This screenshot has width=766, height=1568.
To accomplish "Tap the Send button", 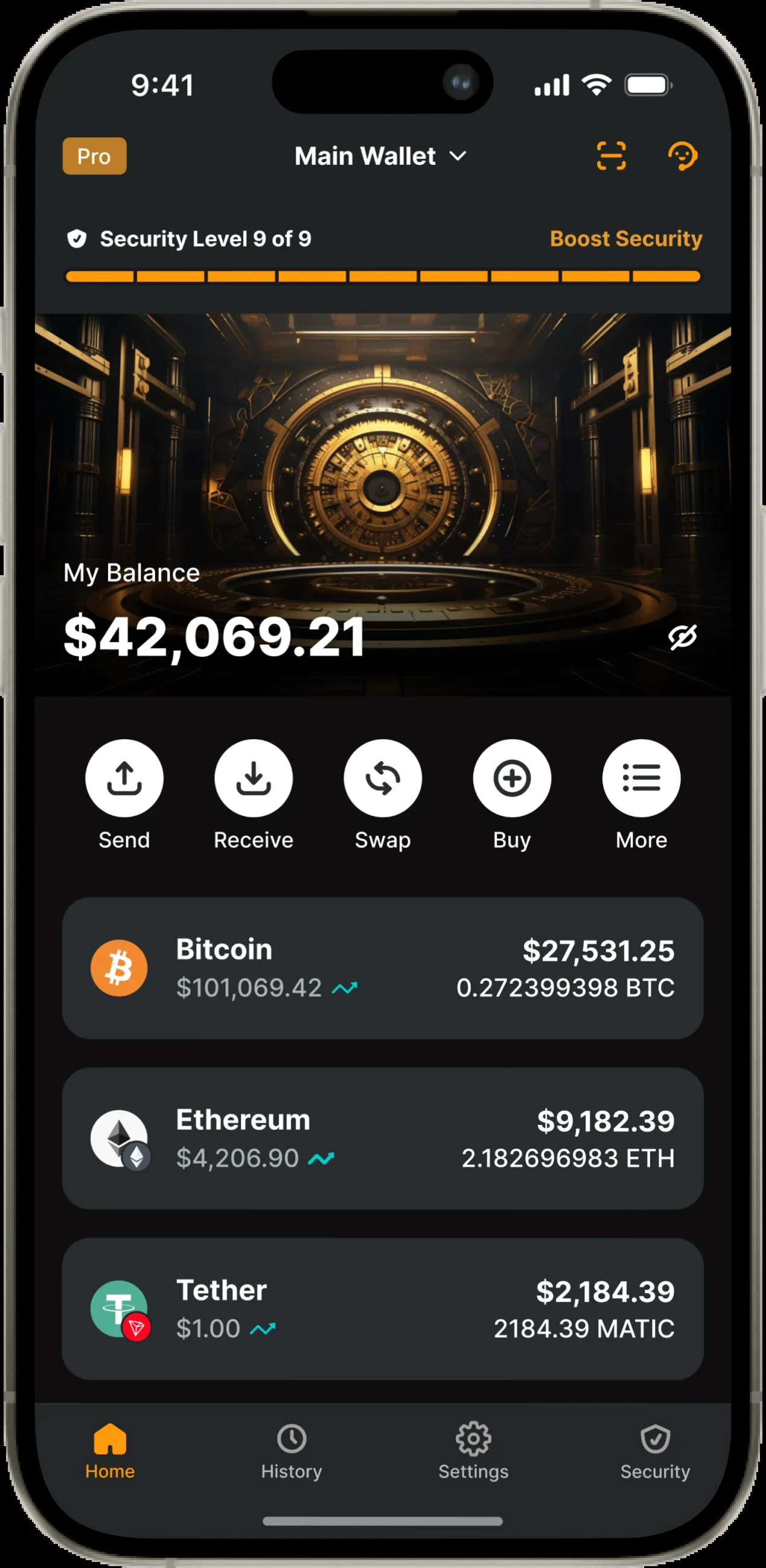I will 124,778.
